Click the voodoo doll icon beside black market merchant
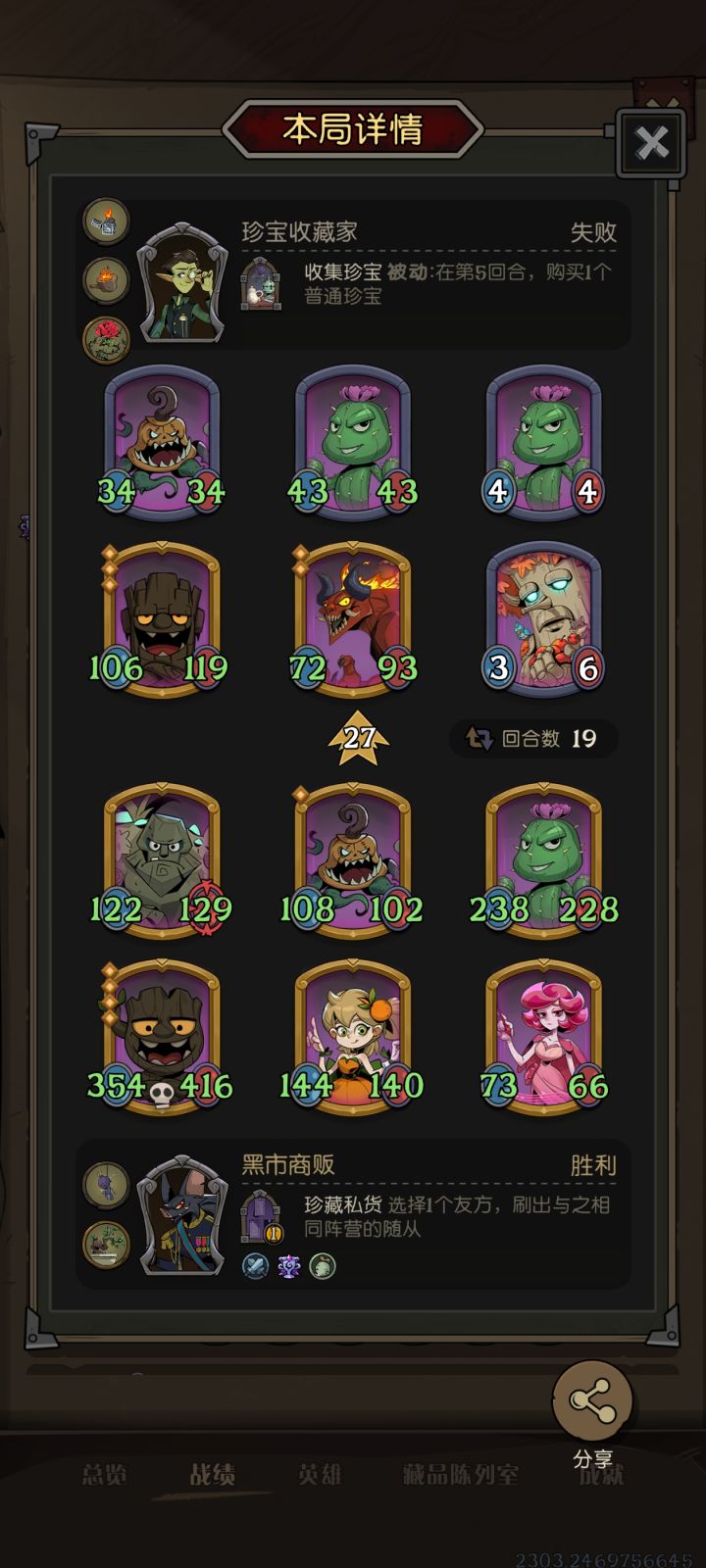 [x=105, y=1184]
